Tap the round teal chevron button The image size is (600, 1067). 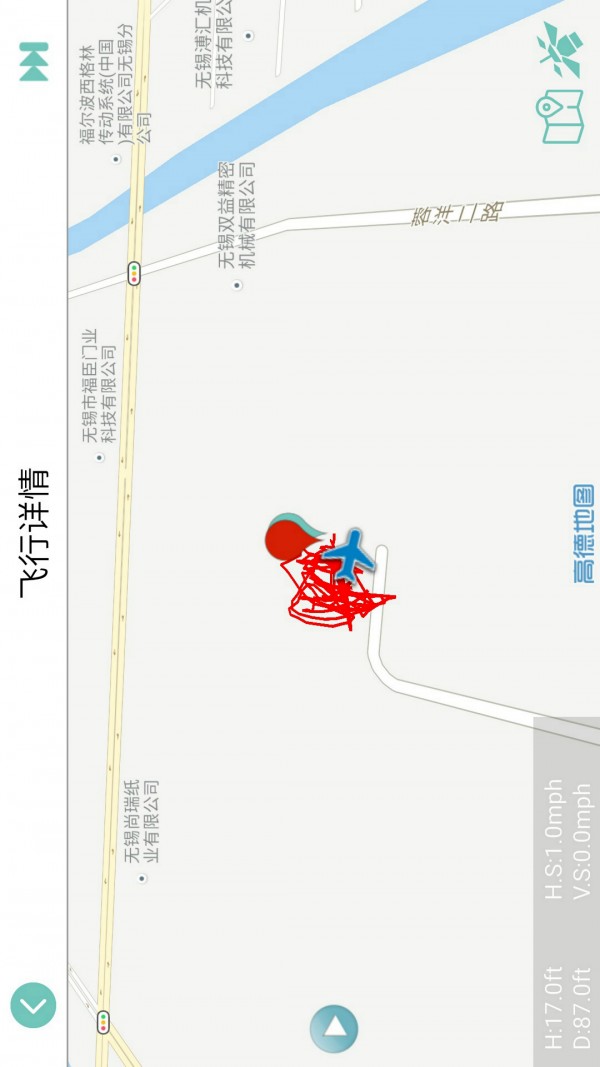coord(33,1005)
